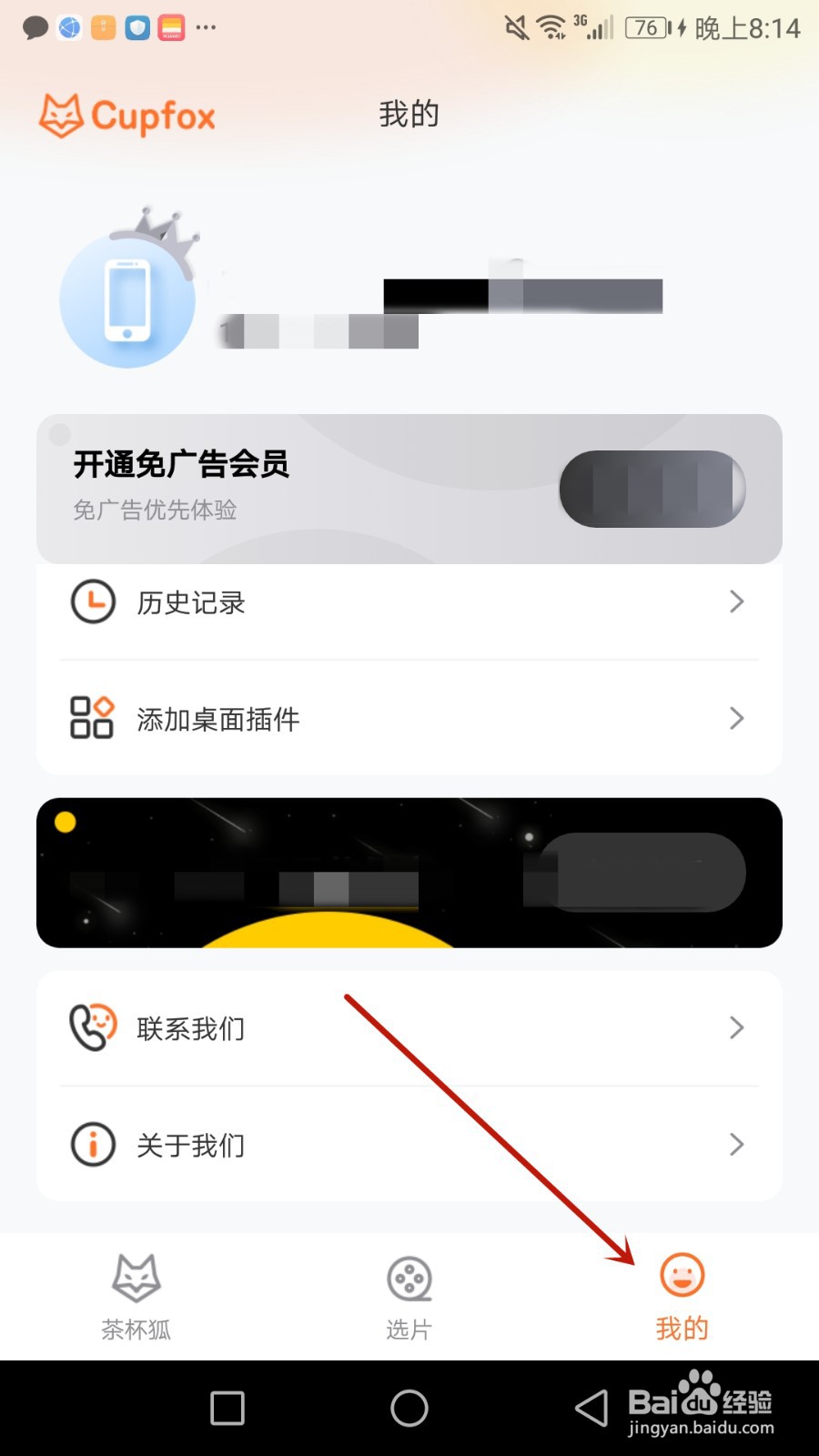This screenshot has height=1456, width=819.
Task: Expand 添加桌面插件 via its chevron
Action: pyautogui.click(x=737, y=718)
